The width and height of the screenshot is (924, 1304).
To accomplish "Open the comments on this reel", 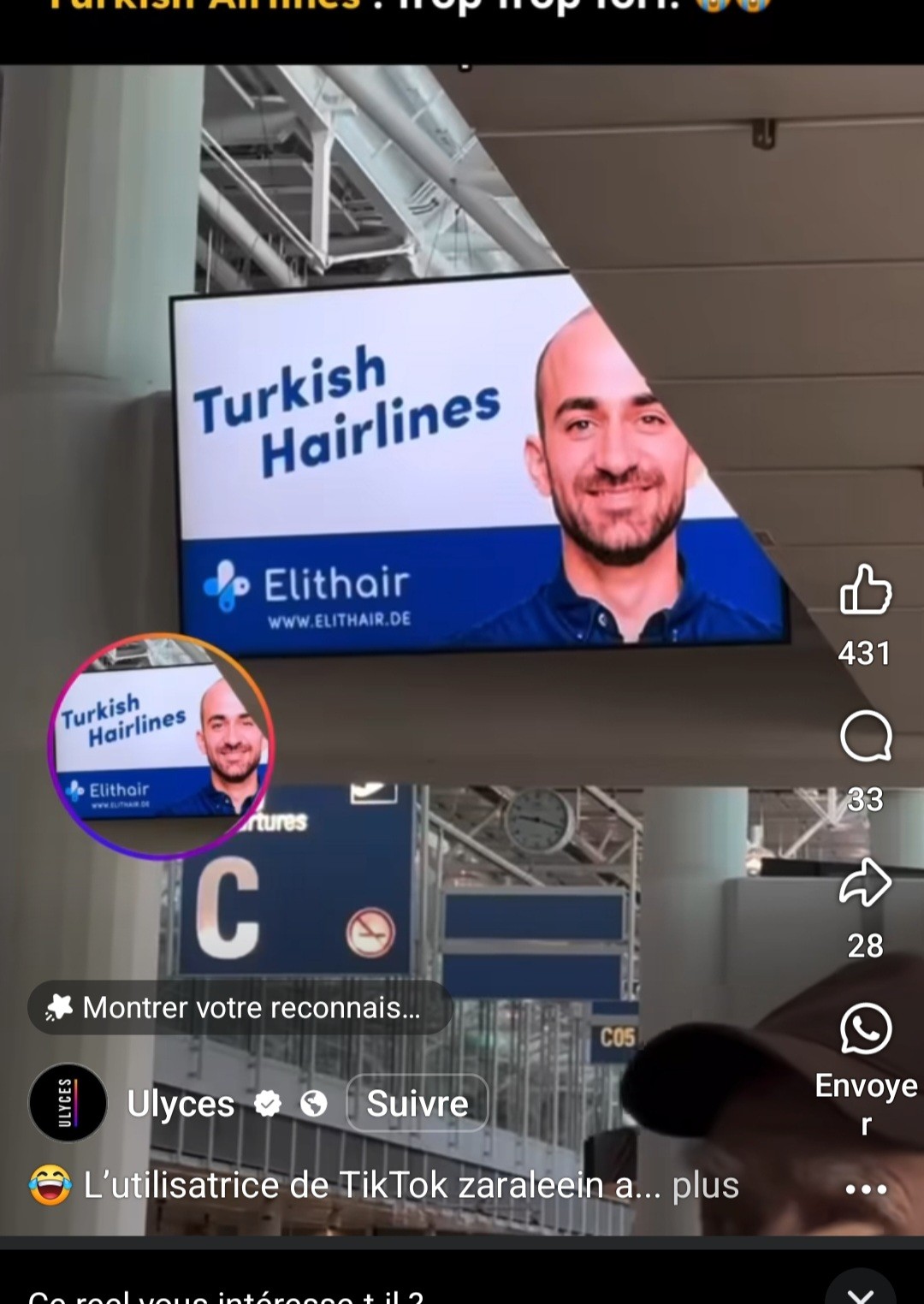I will click(x=865, y=737).
